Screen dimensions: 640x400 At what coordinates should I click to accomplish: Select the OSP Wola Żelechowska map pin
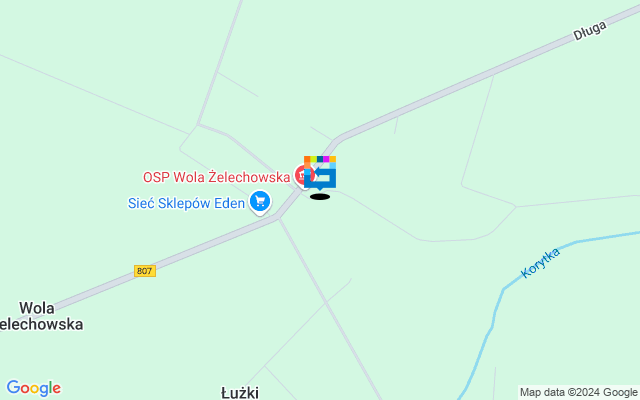click(x=303, y=175)
